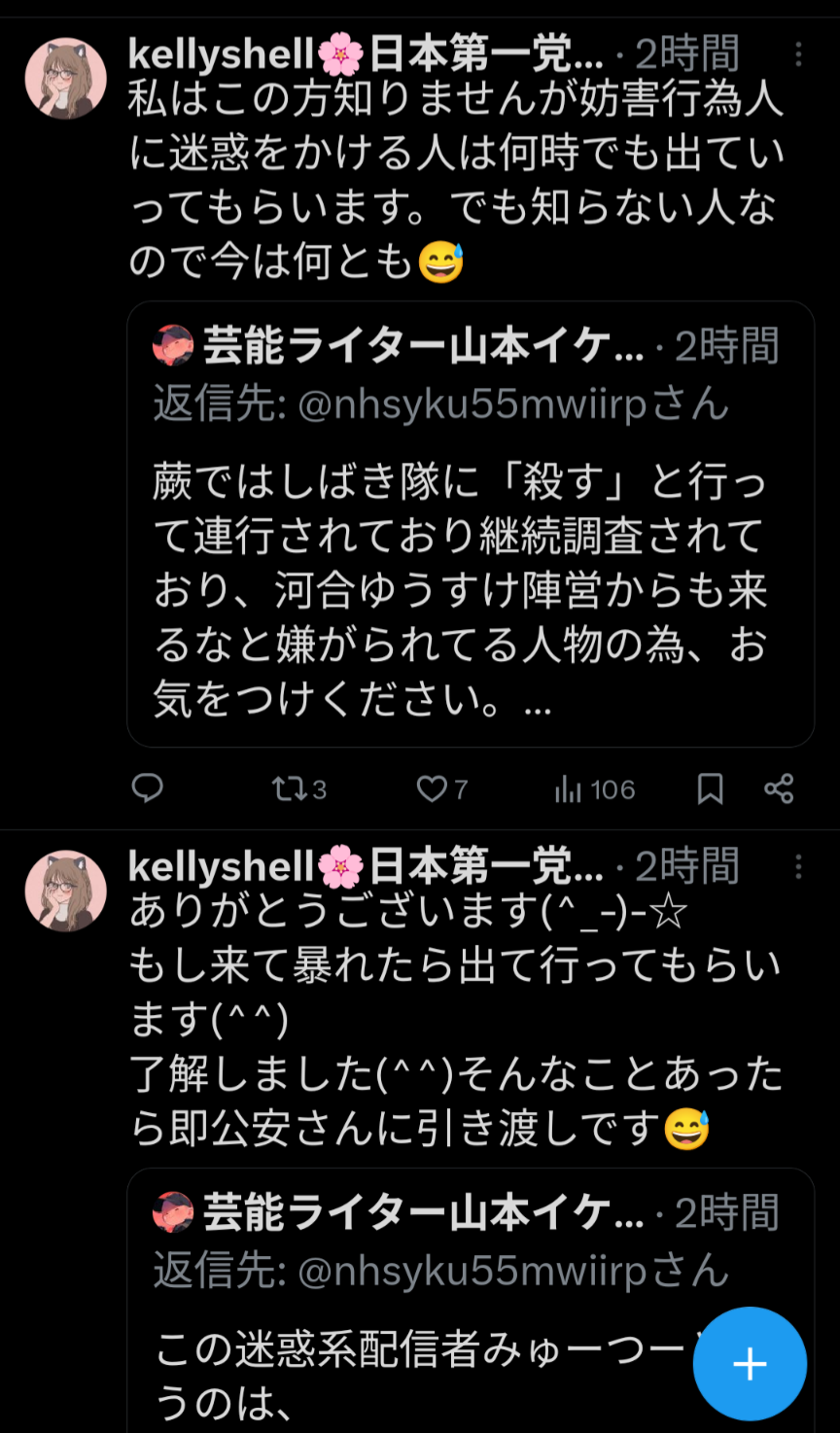Viewport: 840px width, 1433px height.
Task: Open overflow menu on the first post
Action: (797, 53)
